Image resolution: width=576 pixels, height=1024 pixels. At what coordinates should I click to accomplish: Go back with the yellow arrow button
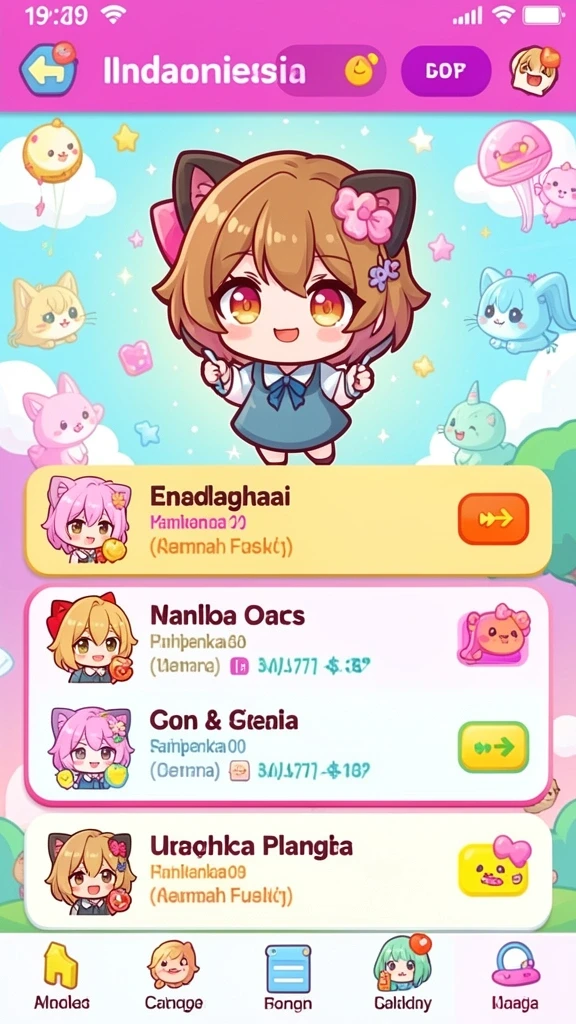tap(48, 70)
